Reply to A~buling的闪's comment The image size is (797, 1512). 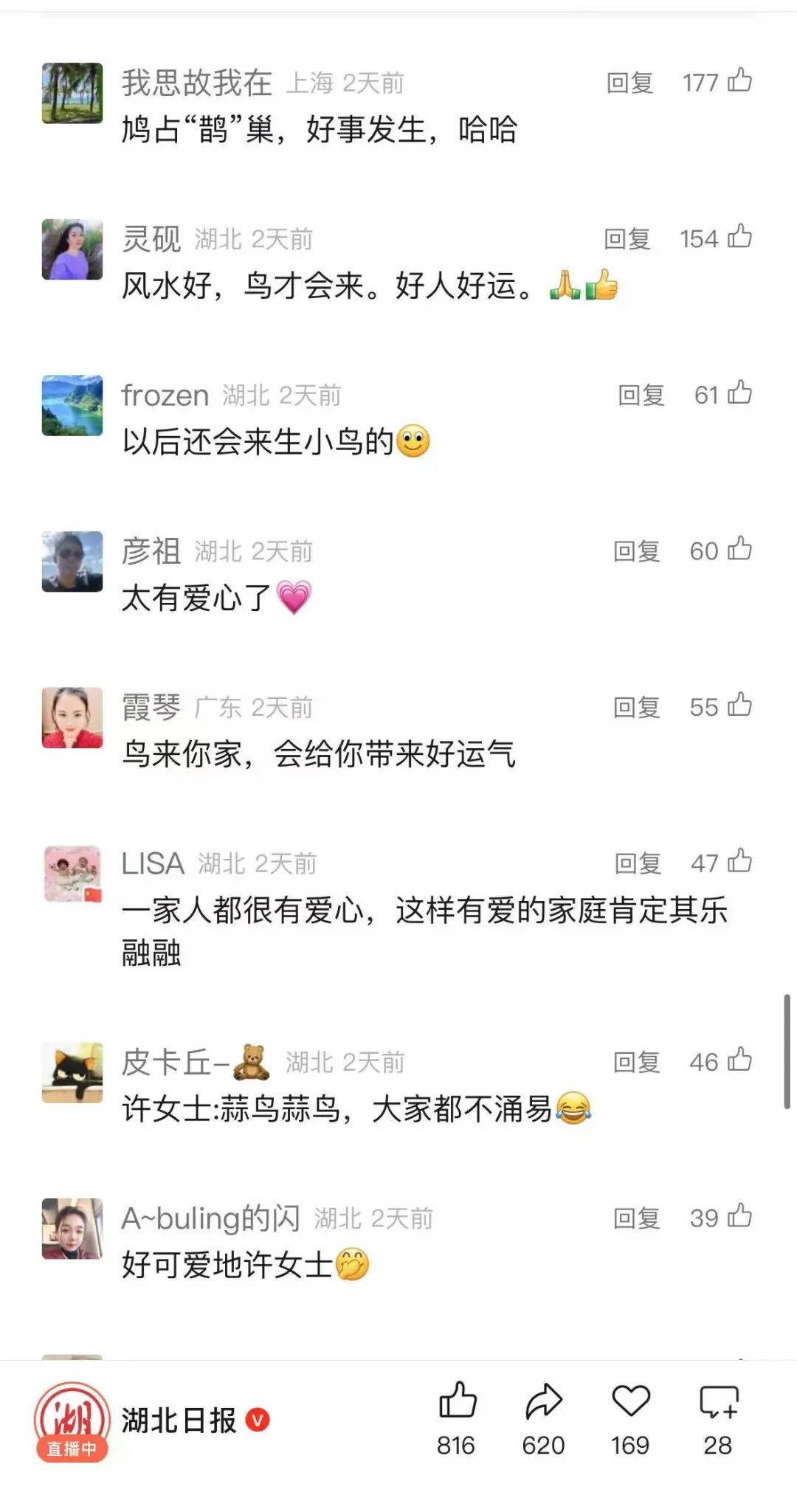pyautogui.click(x=636, y=1218)
